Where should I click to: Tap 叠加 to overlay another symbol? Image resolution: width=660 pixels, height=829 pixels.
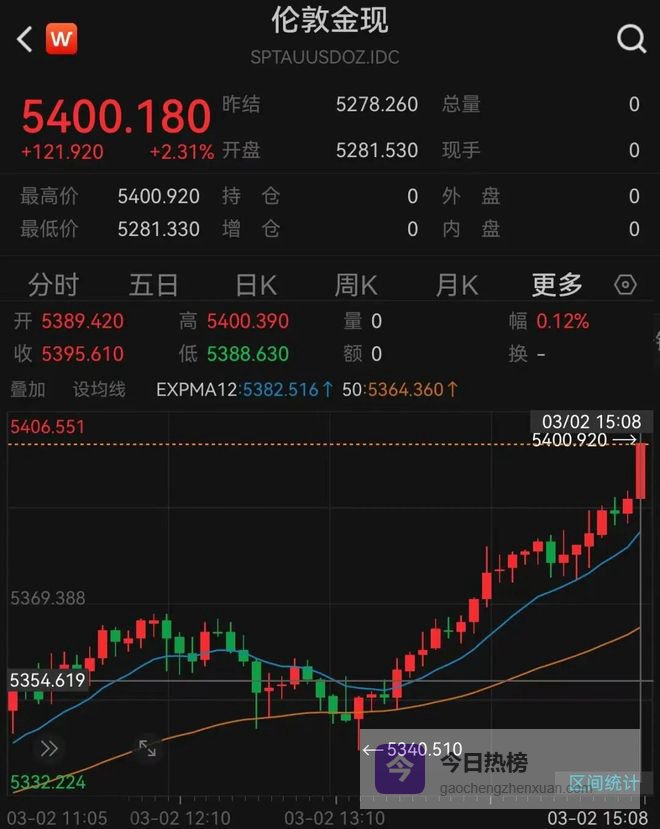28,389
